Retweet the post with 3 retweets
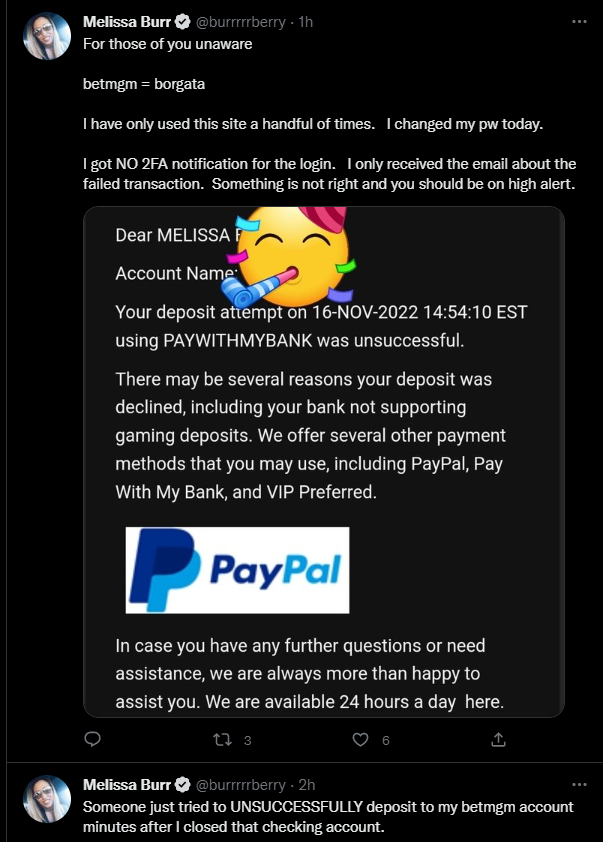Screen dimensions: 603x842 pyautogui.click(x=225, y=740)
